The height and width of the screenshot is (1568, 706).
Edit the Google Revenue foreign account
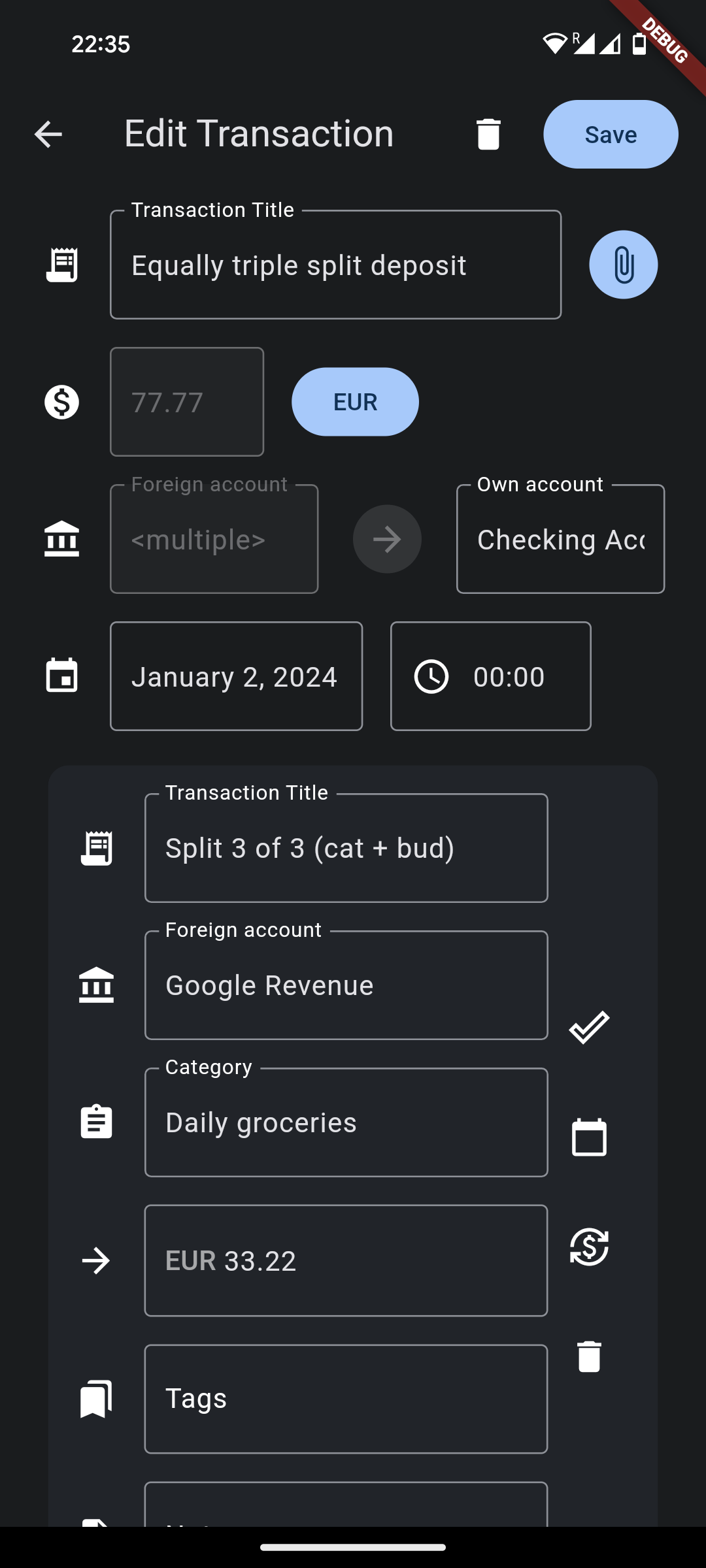(346, 985)
